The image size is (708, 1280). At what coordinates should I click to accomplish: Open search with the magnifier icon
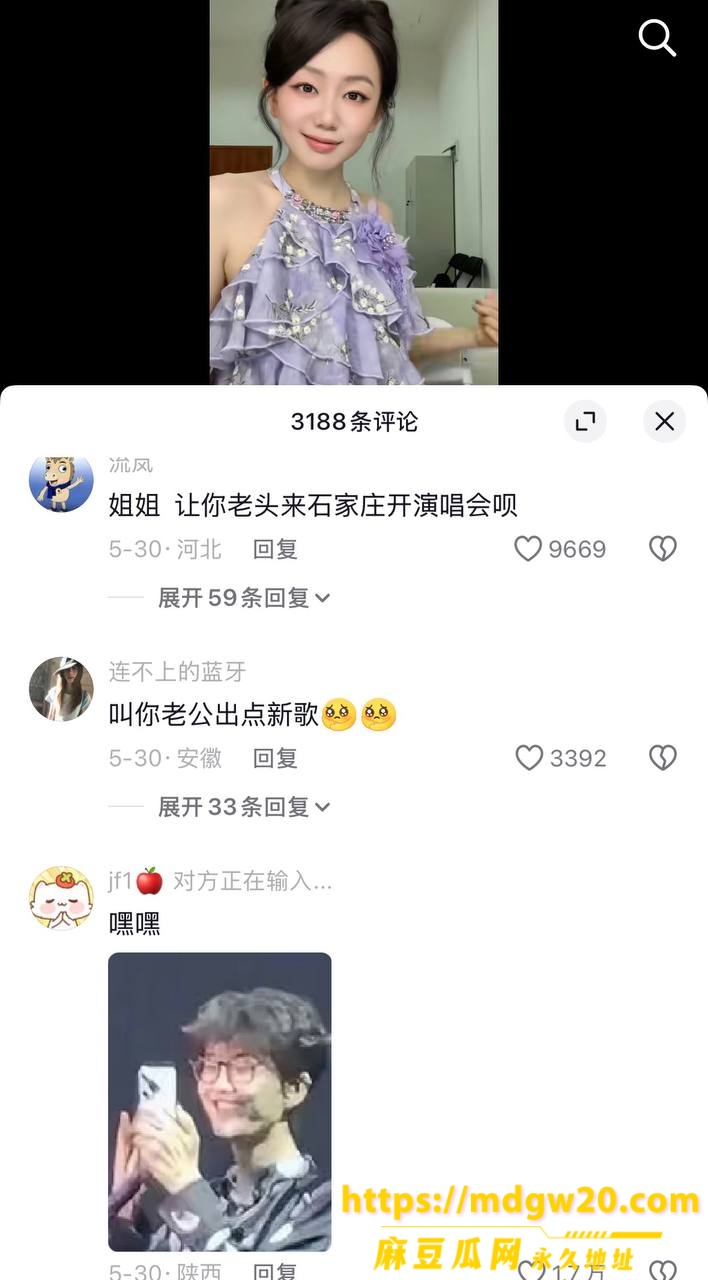pyautogui.click(x=657, y=38)
